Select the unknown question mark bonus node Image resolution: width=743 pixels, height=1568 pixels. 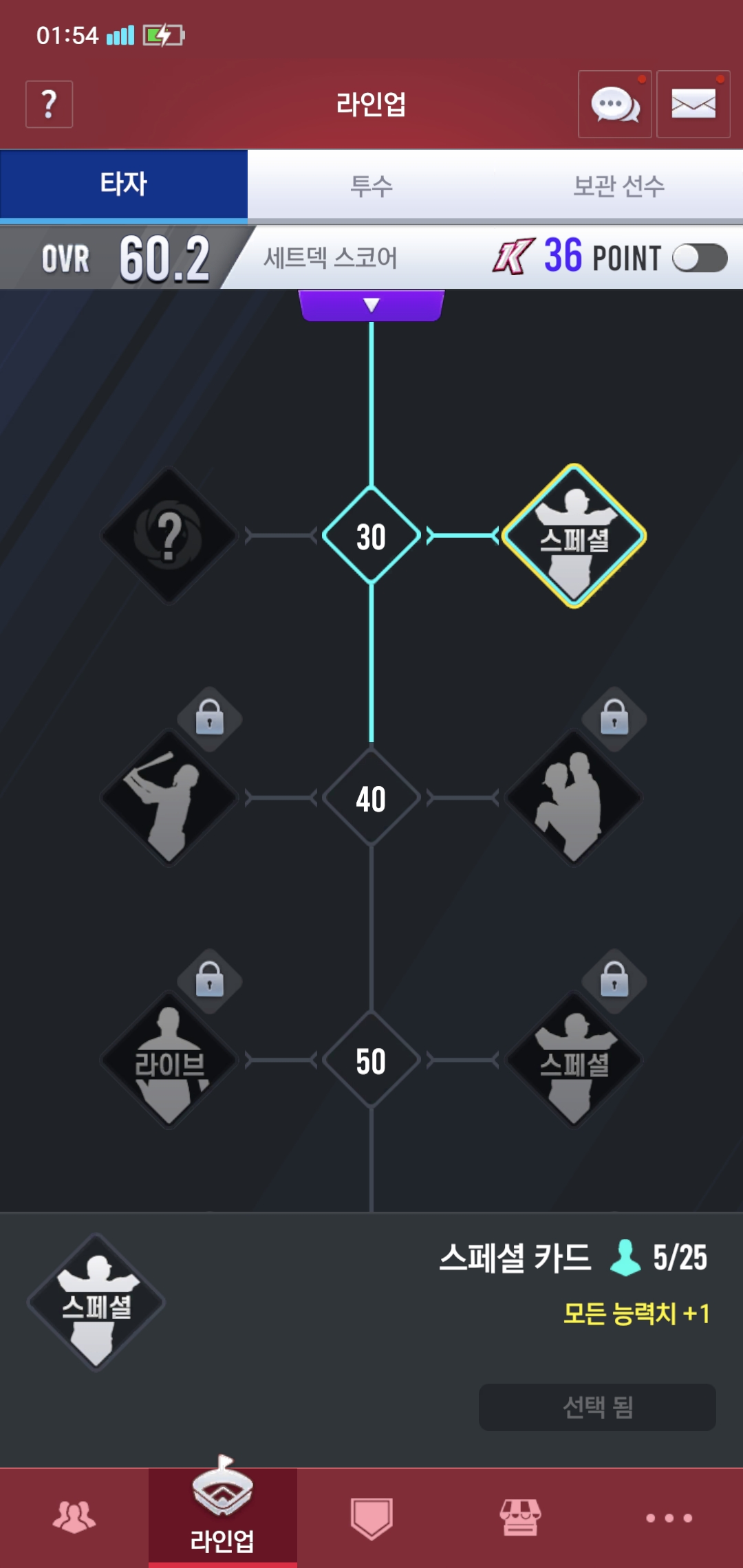coord(169,536)
